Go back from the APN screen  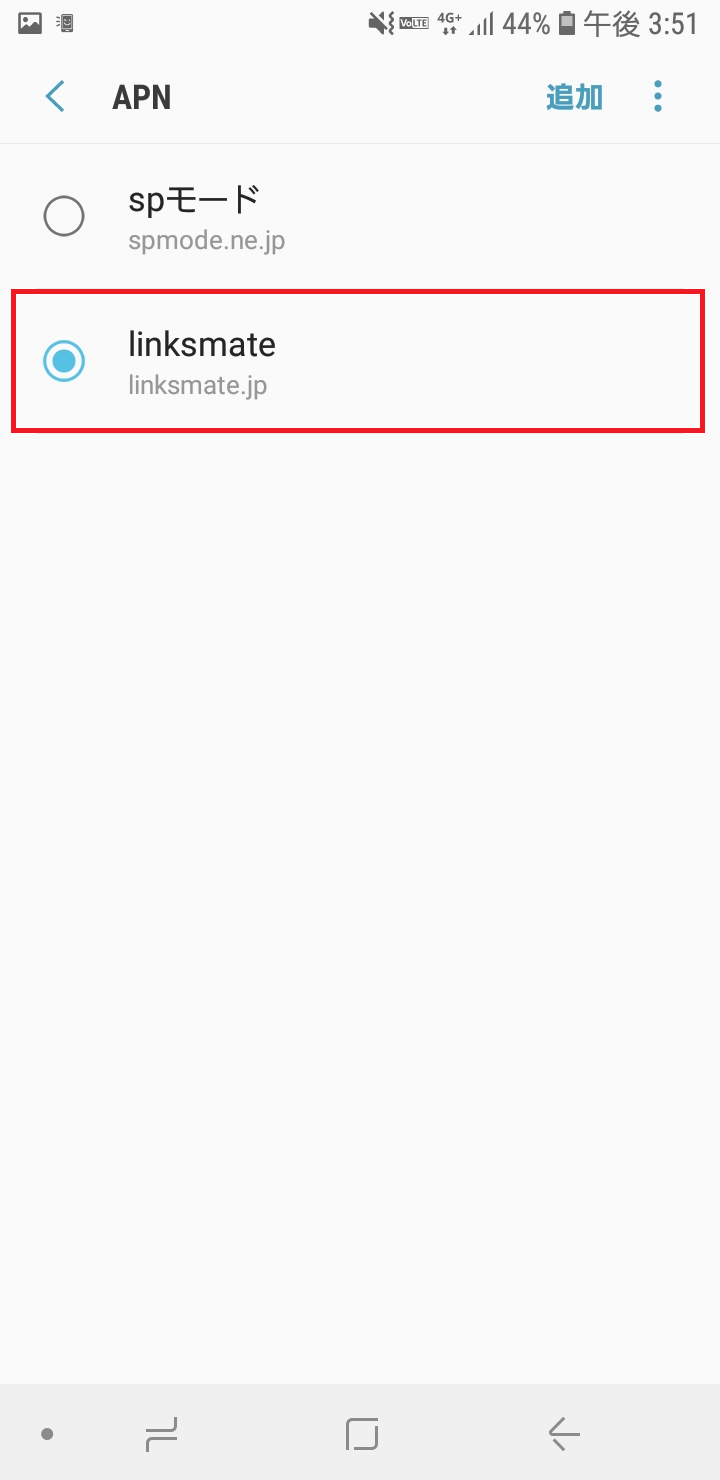click(x=56, y=97)
